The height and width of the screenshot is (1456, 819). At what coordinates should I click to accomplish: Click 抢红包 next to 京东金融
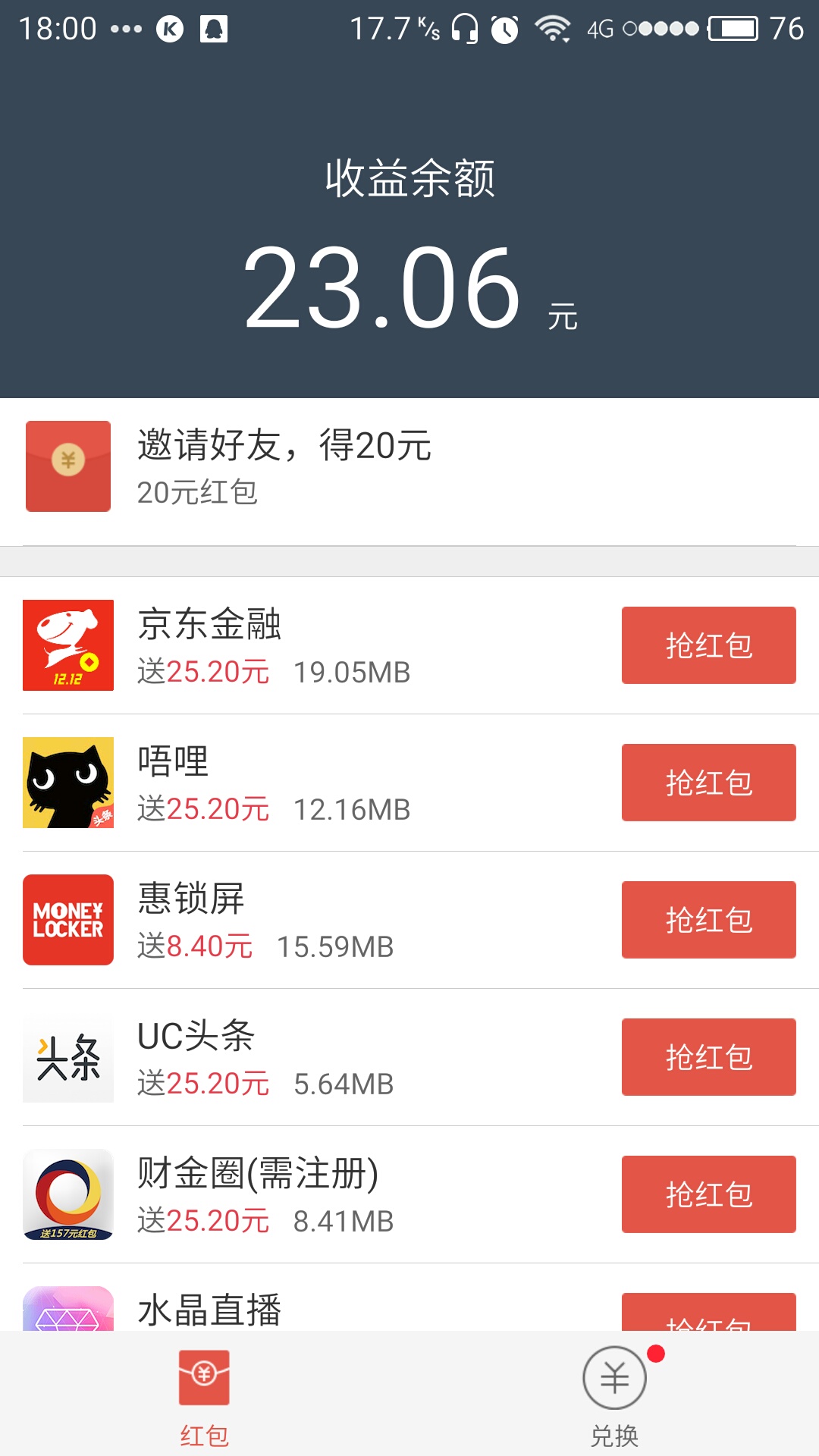tap(708, 645)
